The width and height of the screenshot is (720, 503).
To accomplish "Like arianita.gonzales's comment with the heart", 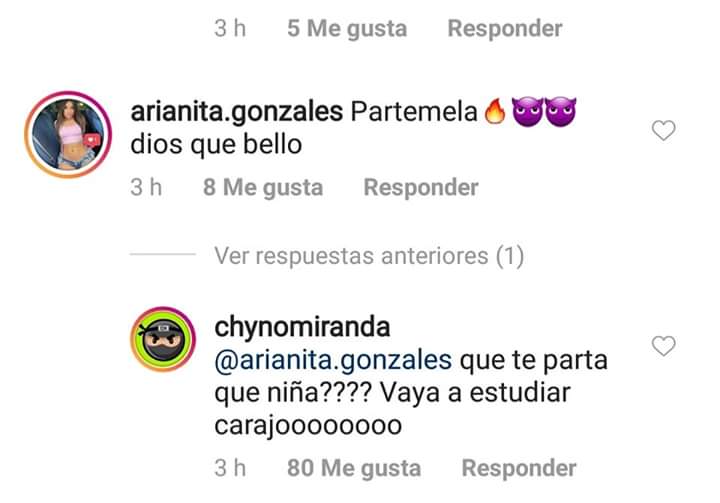I will tap(663, 130).
